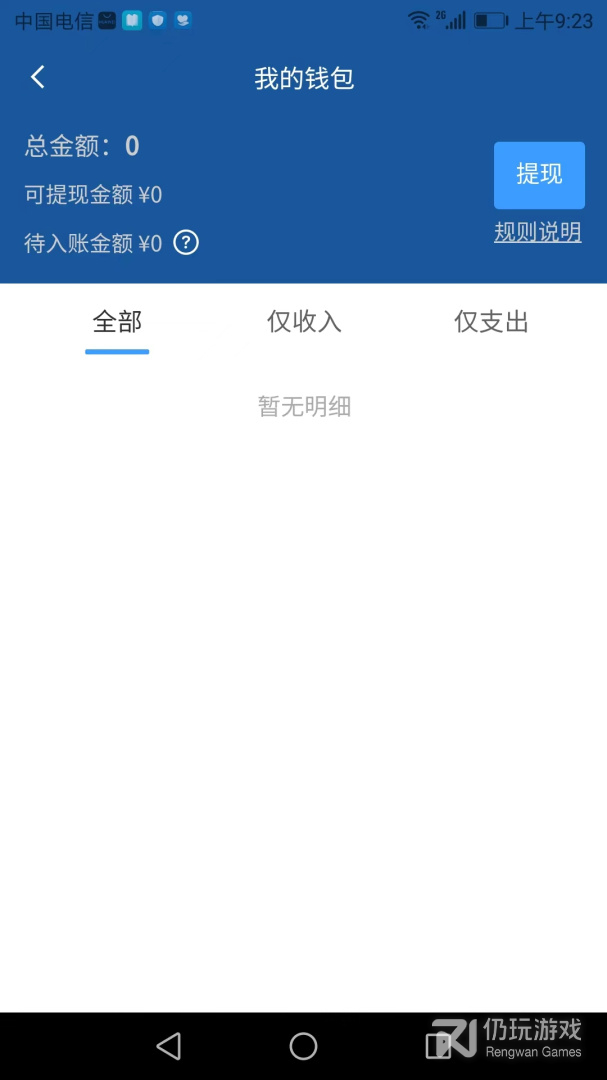Open the 规则说明 rules link

pos(538,233)
